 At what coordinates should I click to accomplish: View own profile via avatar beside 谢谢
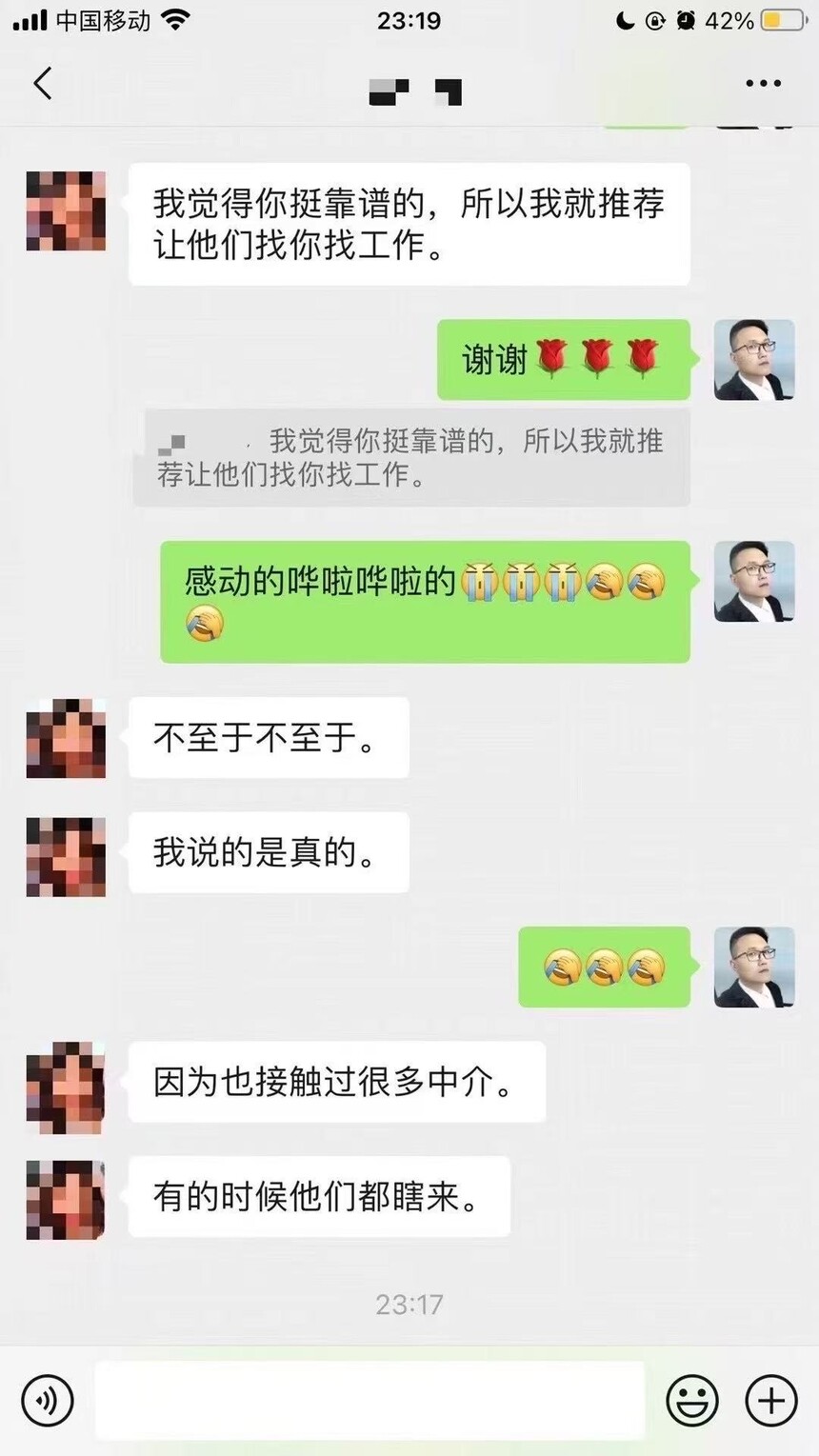[x=754, y=360]
